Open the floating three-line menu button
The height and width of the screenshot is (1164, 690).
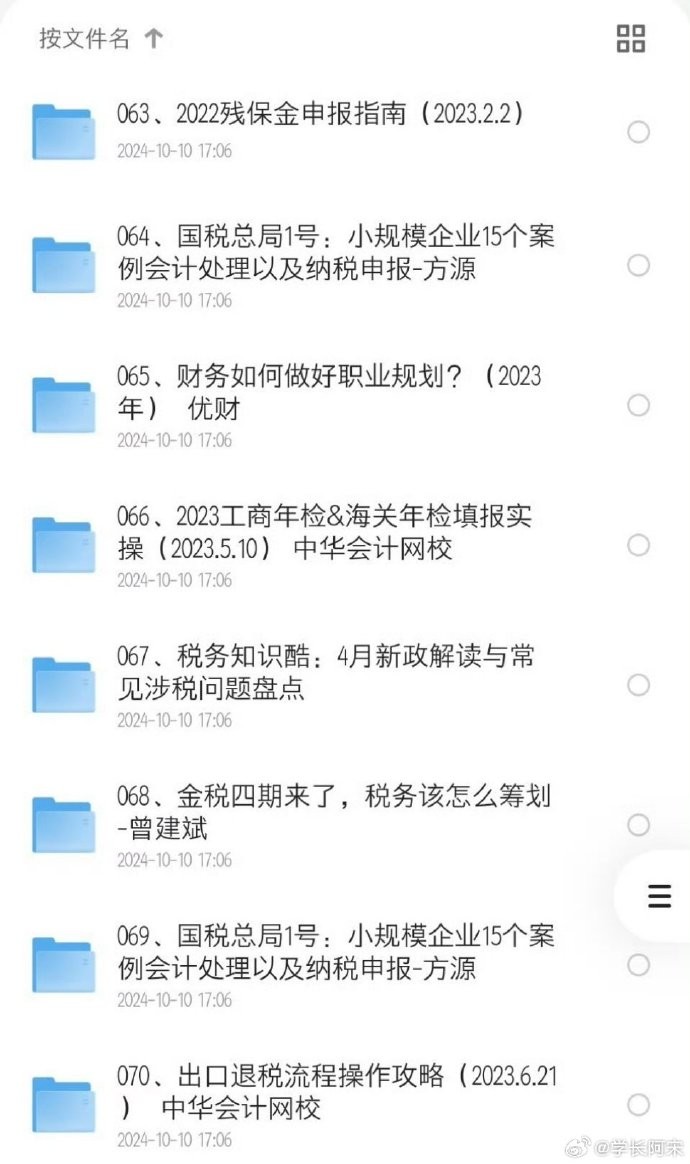(x=660, y=896)
